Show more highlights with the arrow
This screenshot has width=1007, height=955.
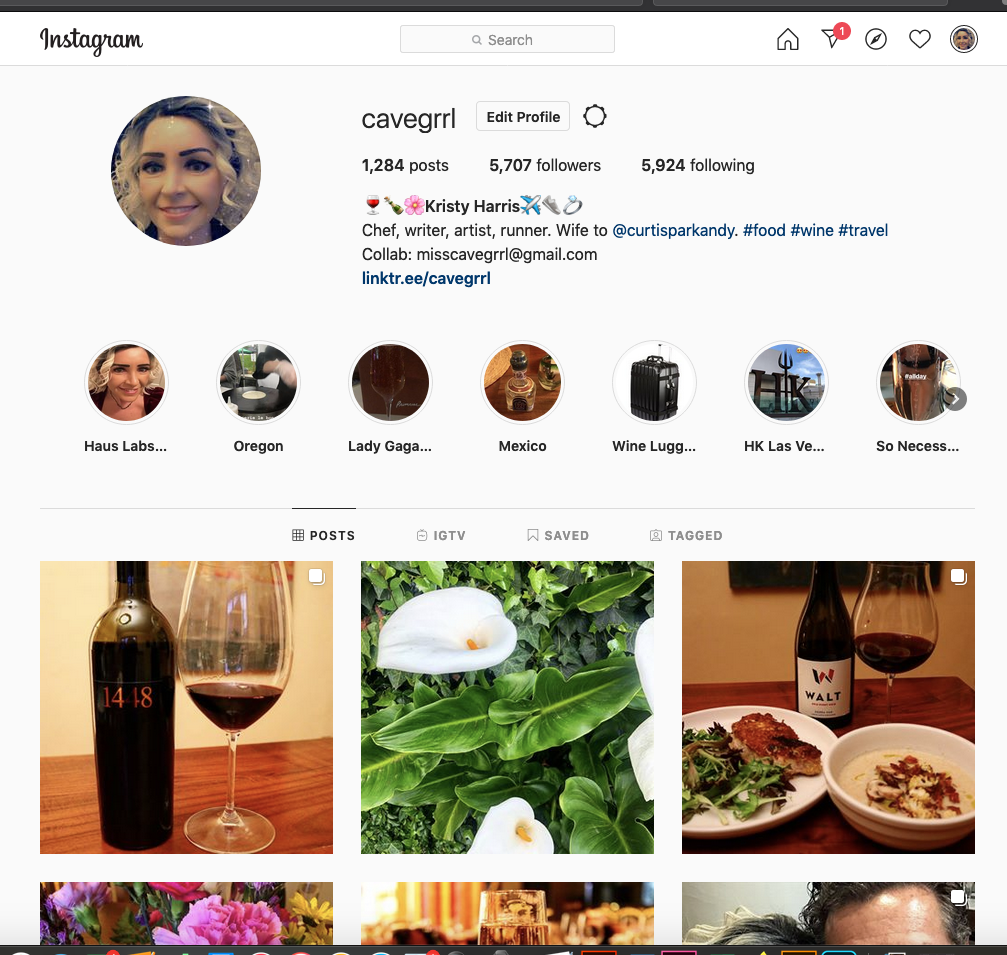[956, 399]
